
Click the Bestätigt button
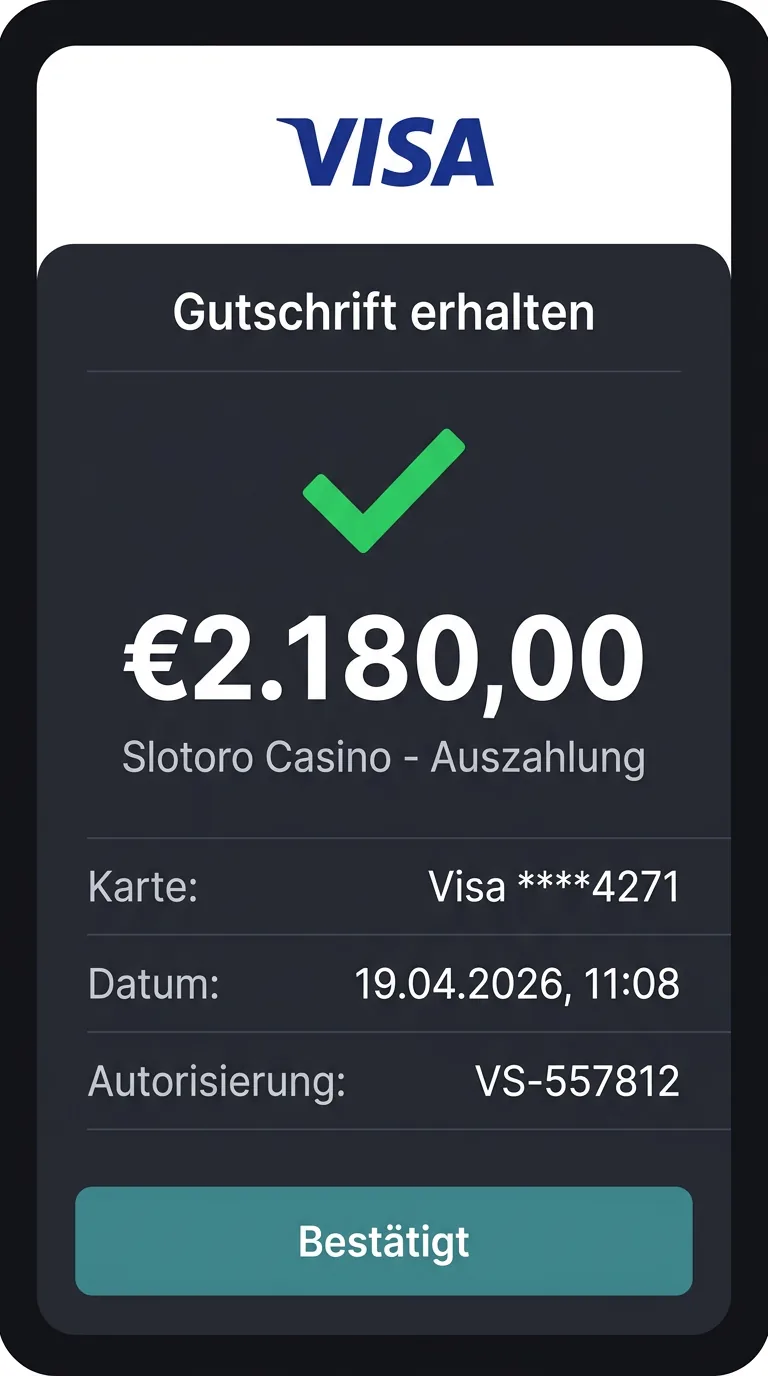[384, 1242]
